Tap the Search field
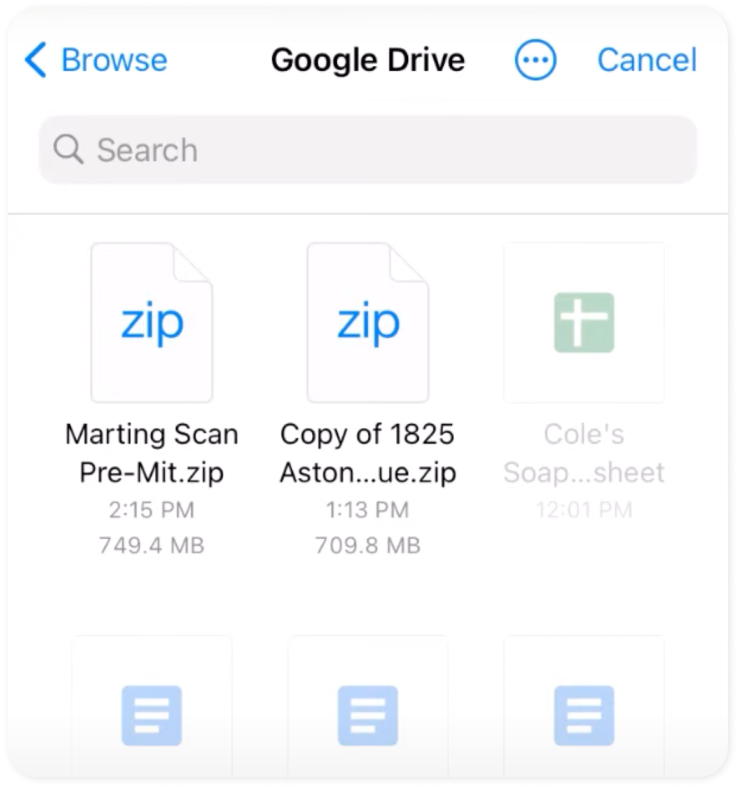Screen dimensions: 739x788 [x=368, y=150]
